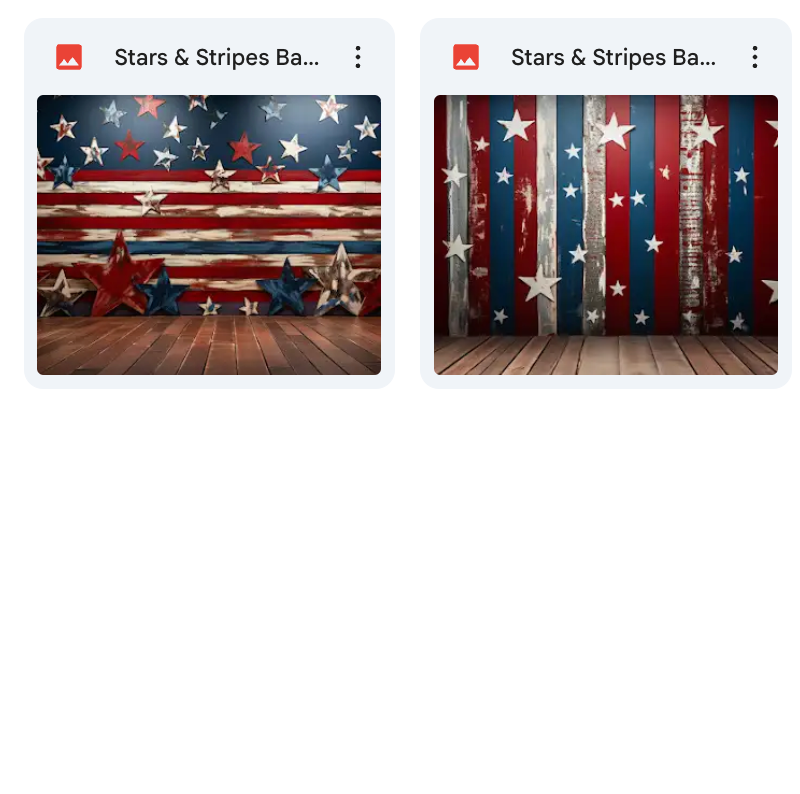Open the vertical stripes star backdrop image
800x794 pixels.
tap(606, 235)
